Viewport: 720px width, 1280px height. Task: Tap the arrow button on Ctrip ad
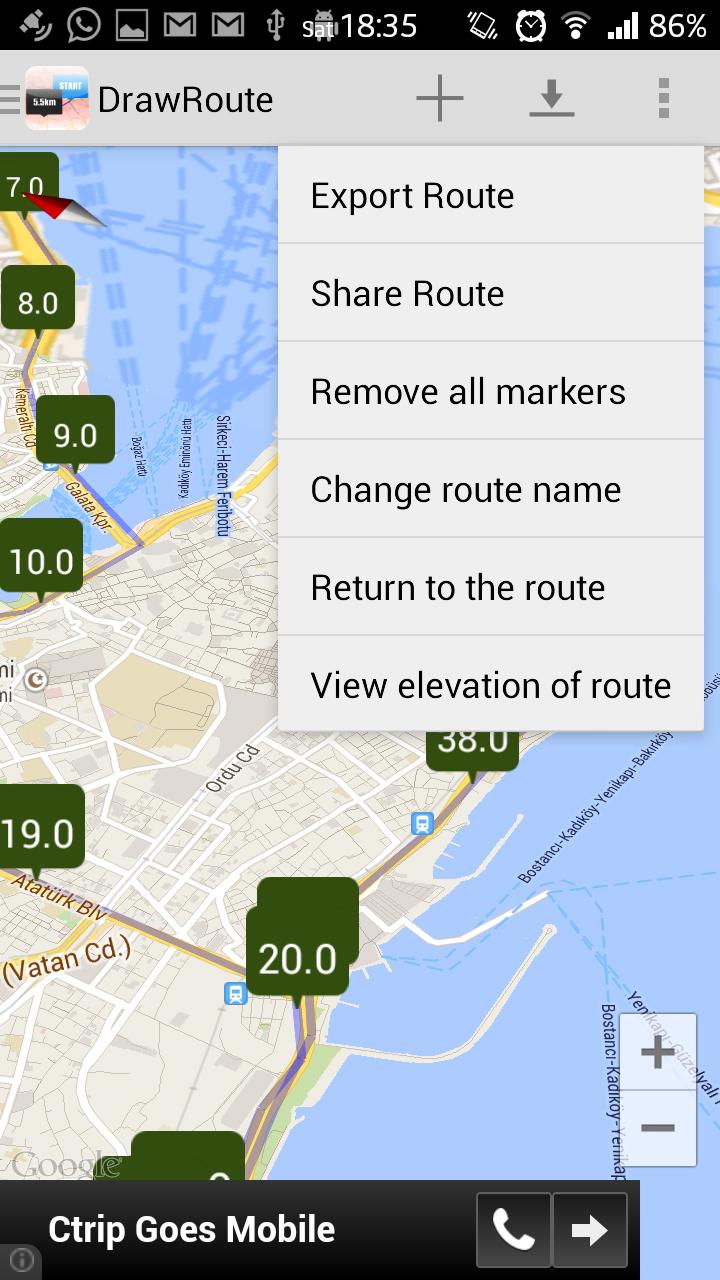click(590, 1230)
